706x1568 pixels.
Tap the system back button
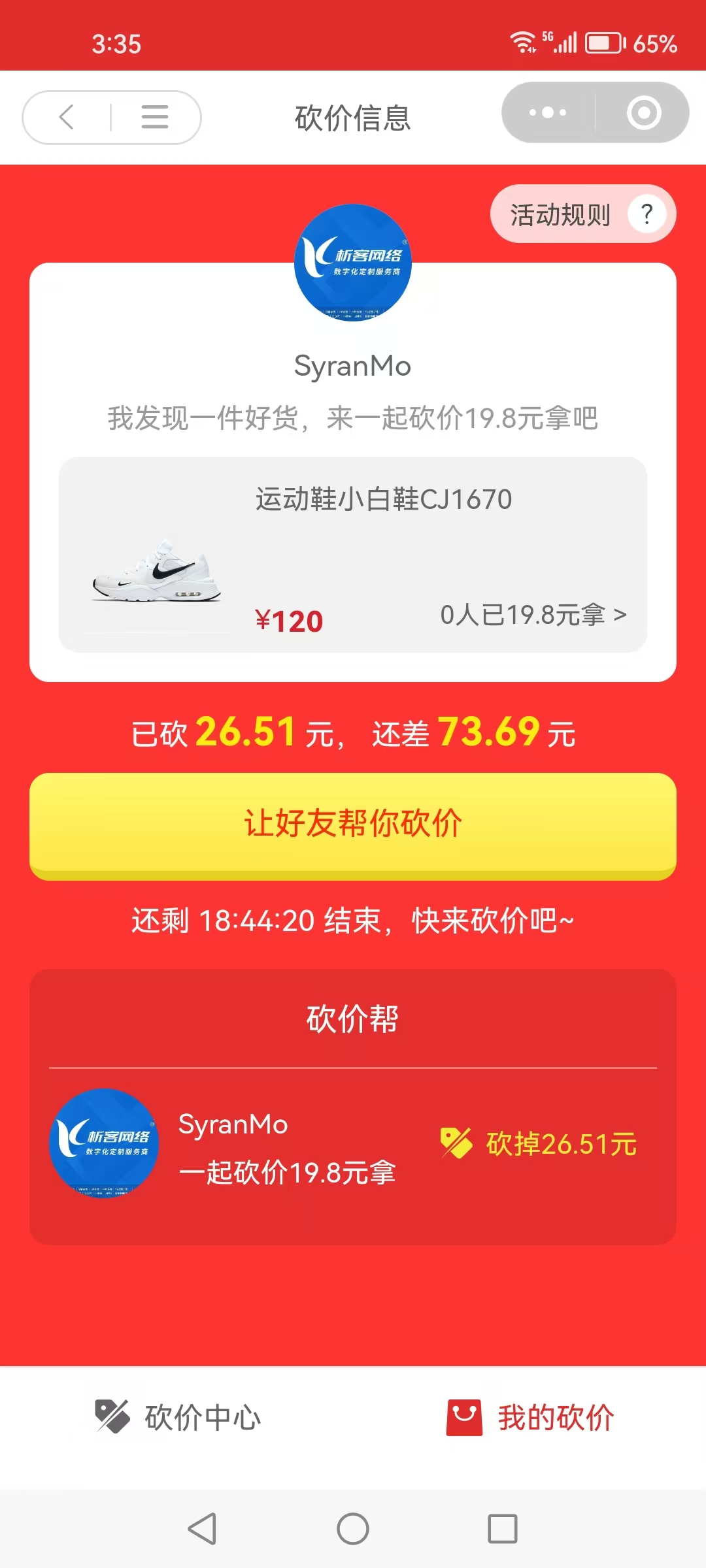click(x=202, y=1529)
